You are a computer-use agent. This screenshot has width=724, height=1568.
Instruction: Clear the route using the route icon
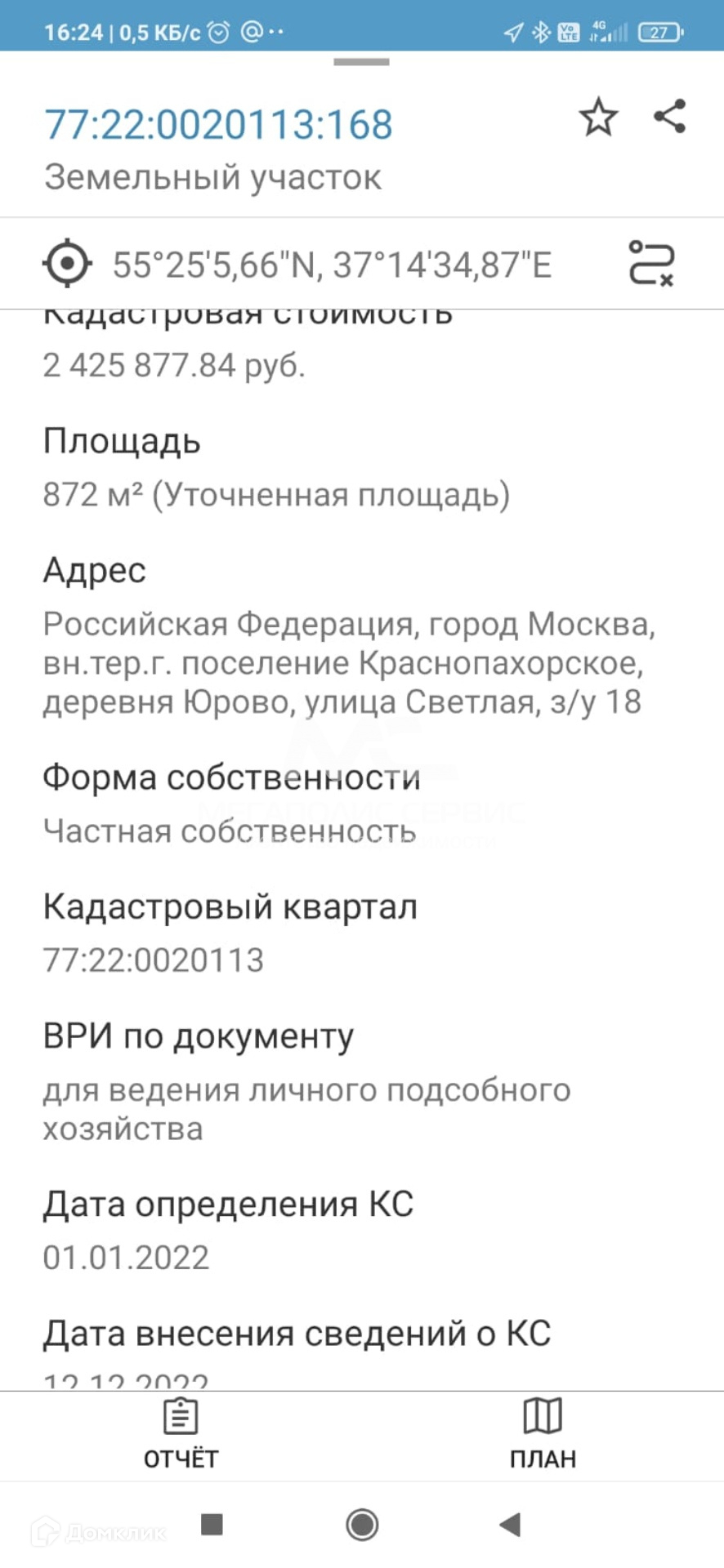coord(651,263)
